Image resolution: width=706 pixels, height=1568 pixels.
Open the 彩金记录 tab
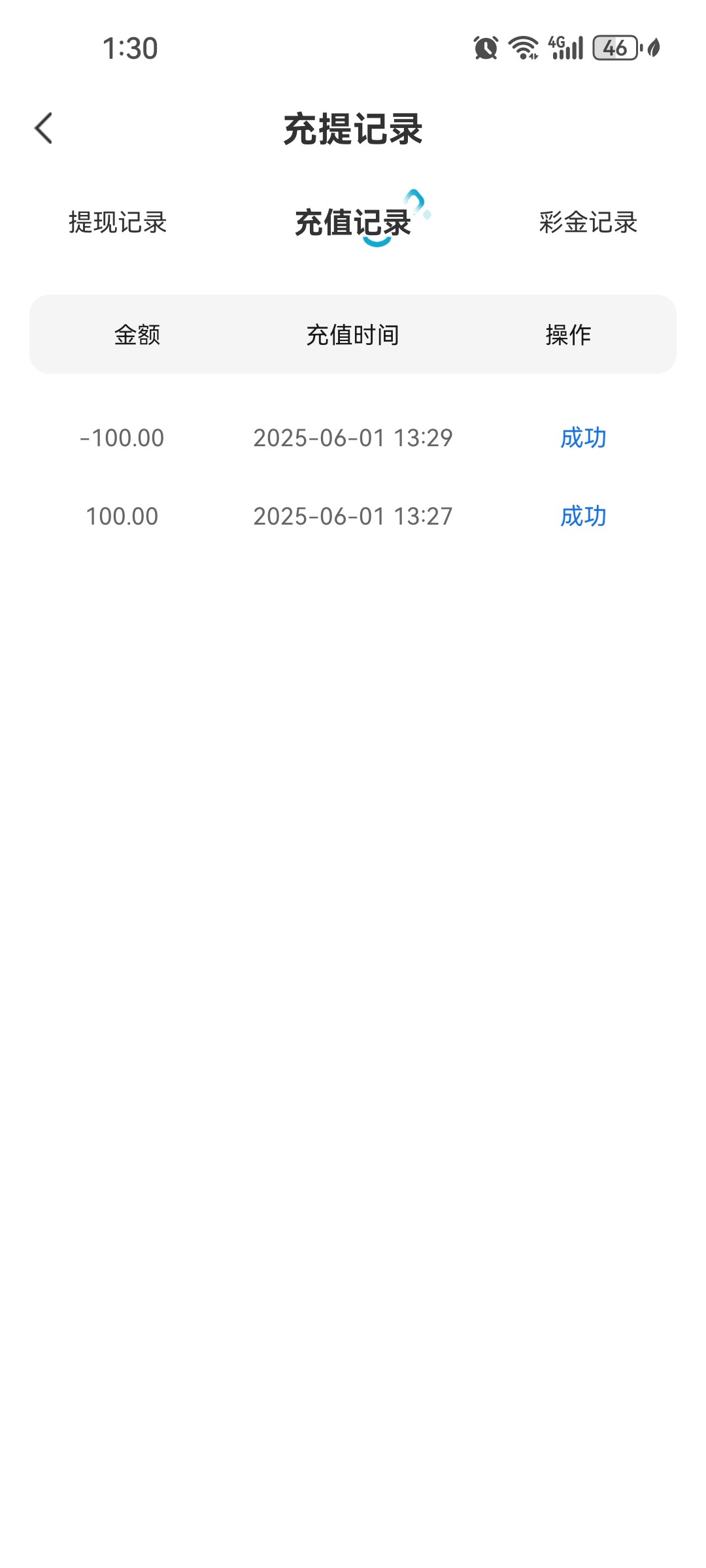tap(588, 222)
